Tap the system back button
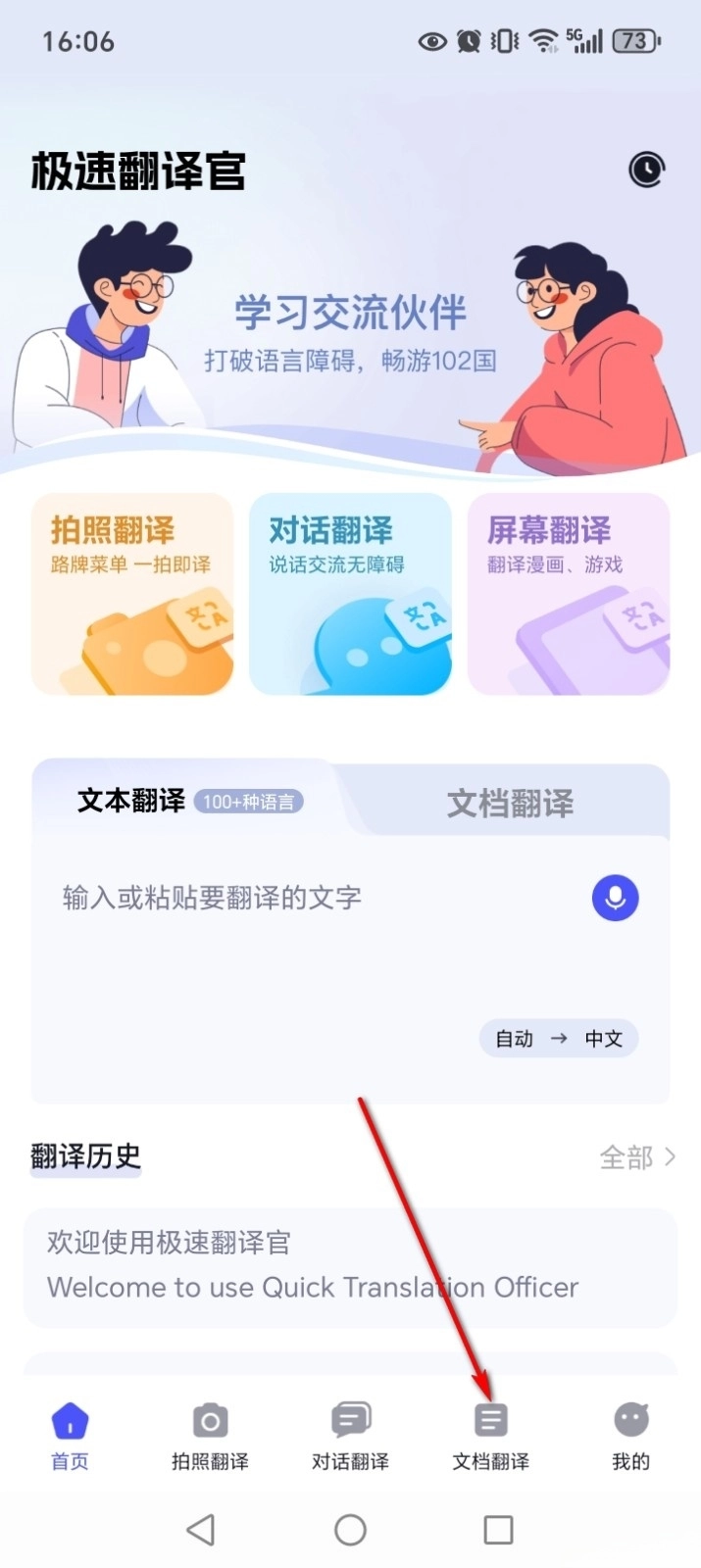 pyautogui.click(x=200, y=1530)
